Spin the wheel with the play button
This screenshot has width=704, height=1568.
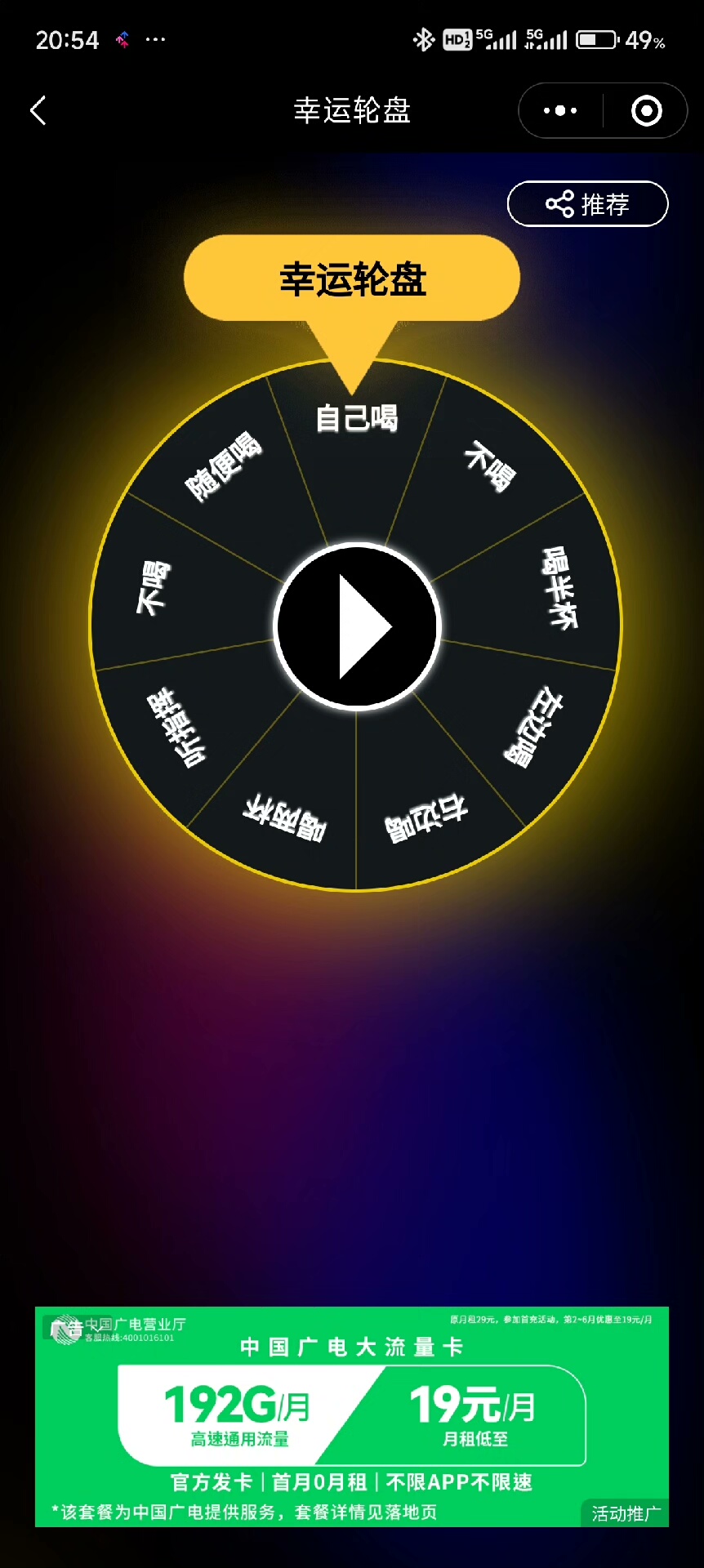(x=357, y=626)
